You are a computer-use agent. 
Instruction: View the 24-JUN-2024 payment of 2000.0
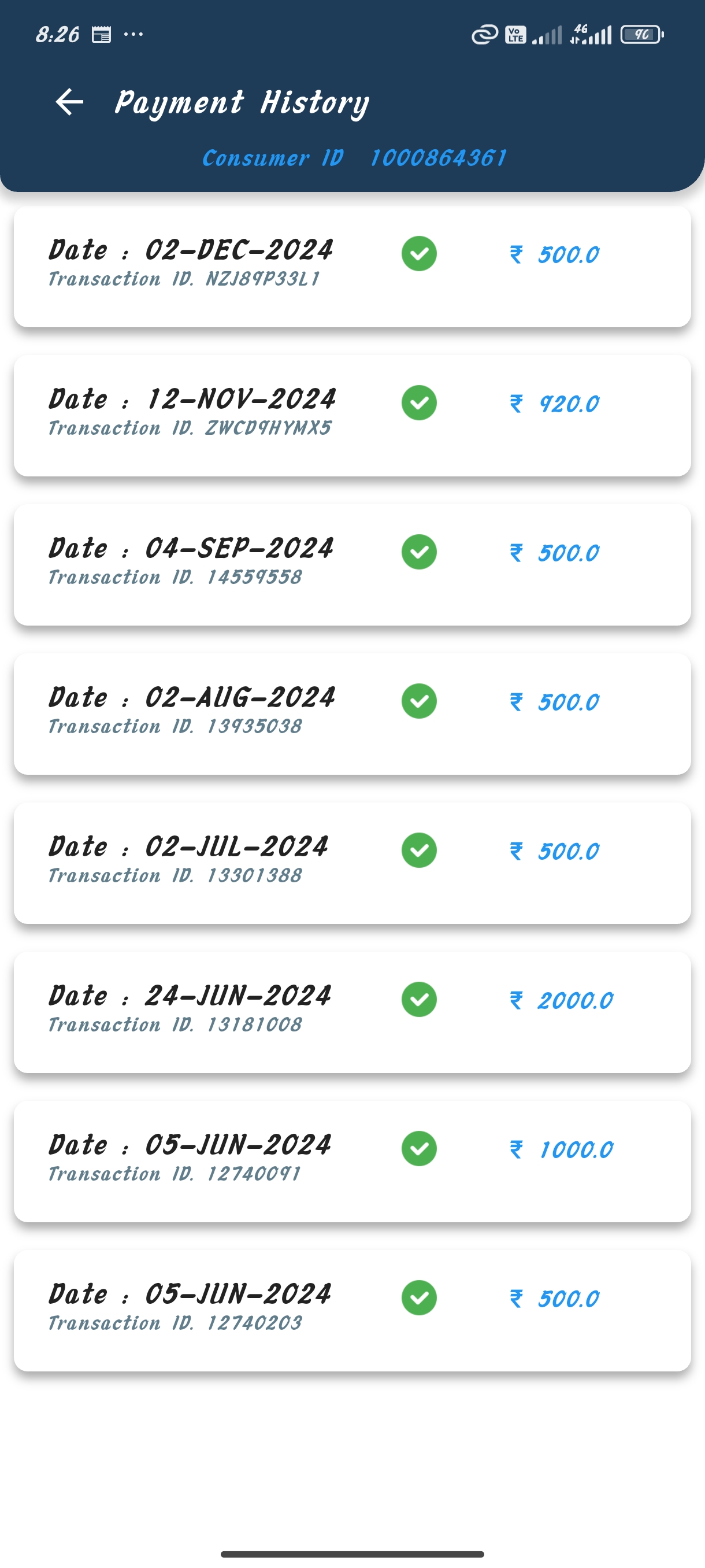(352, 1012)
